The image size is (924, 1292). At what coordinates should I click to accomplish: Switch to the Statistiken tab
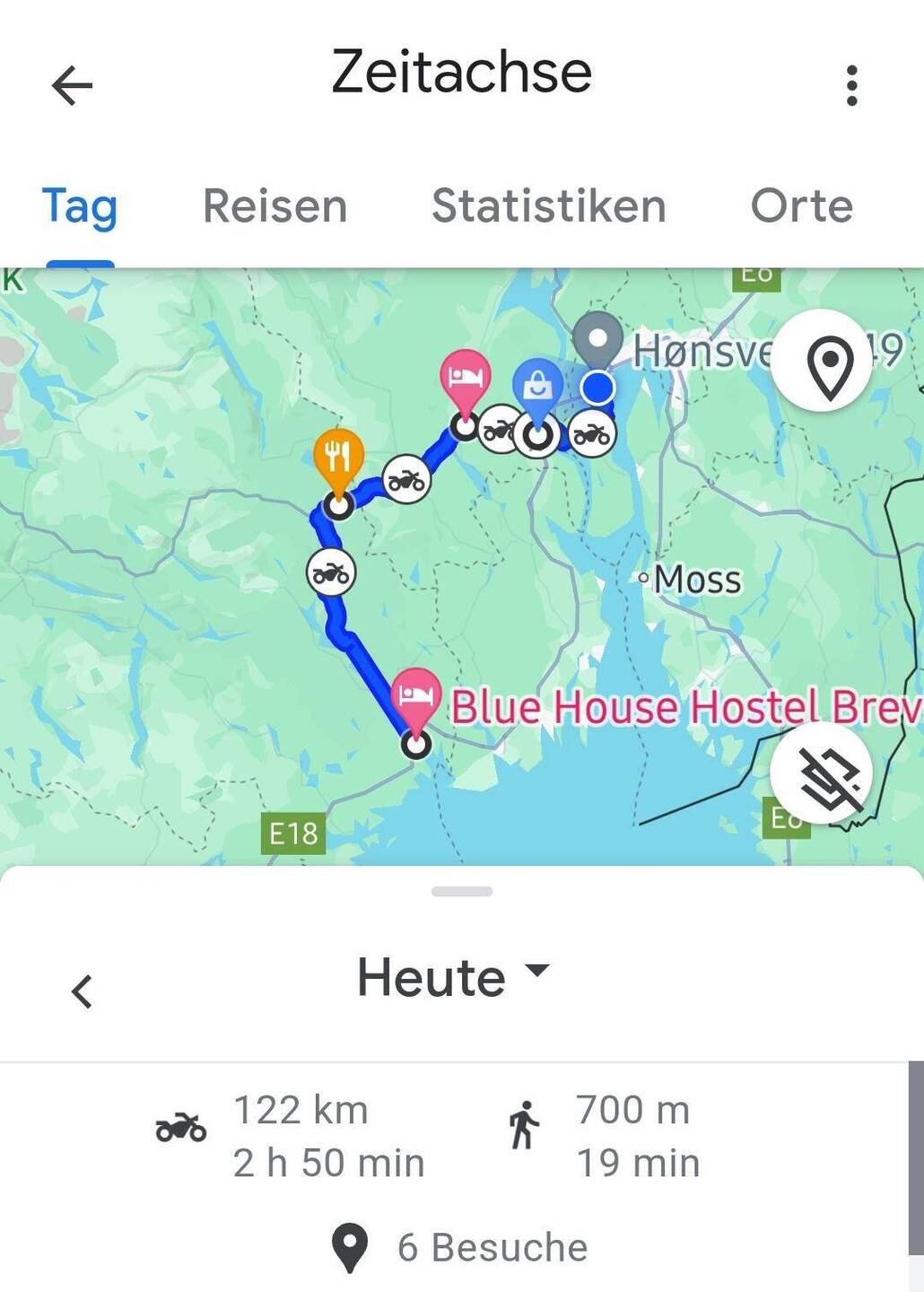[548, 206]
